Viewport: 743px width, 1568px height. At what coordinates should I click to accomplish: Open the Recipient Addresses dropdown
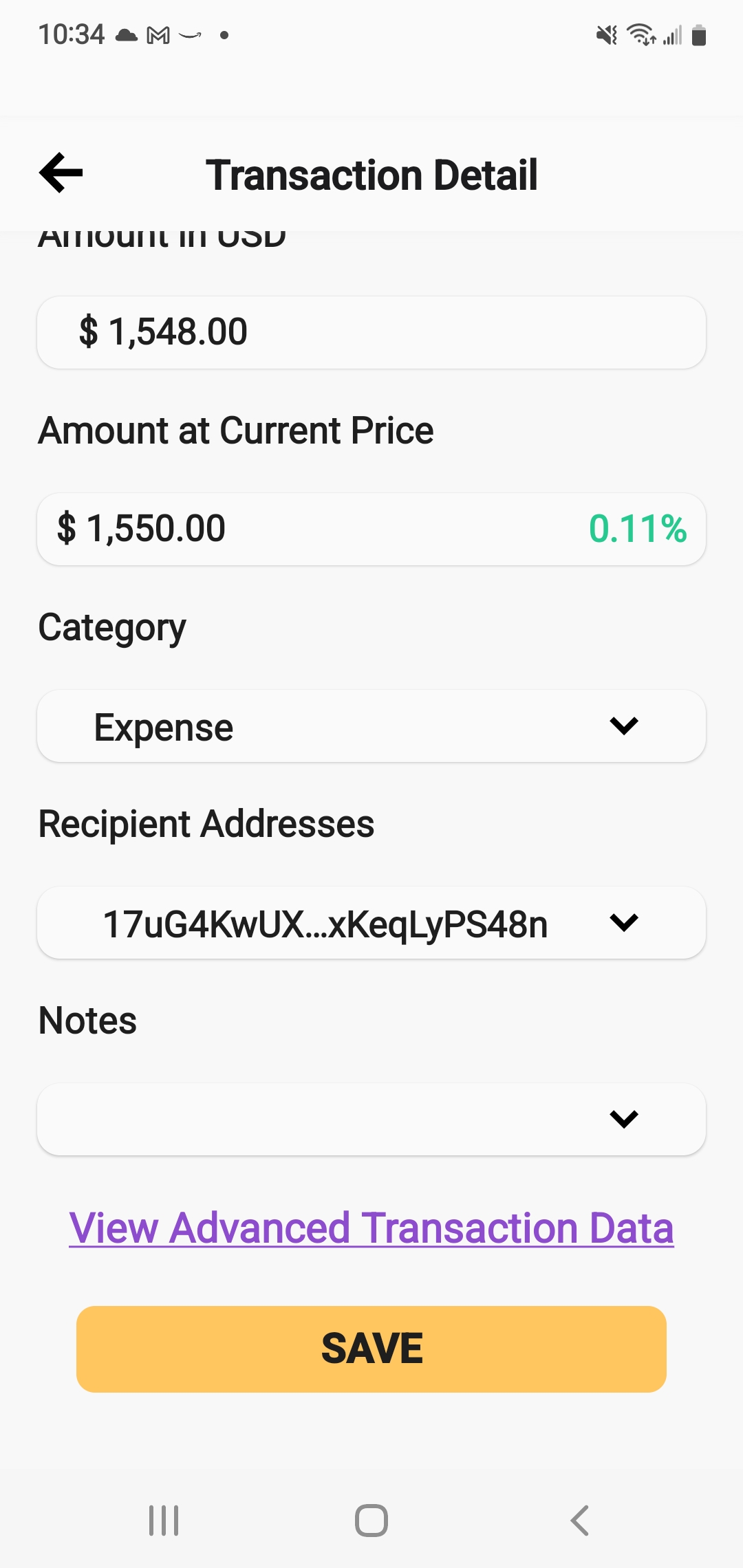click(371, 923)
